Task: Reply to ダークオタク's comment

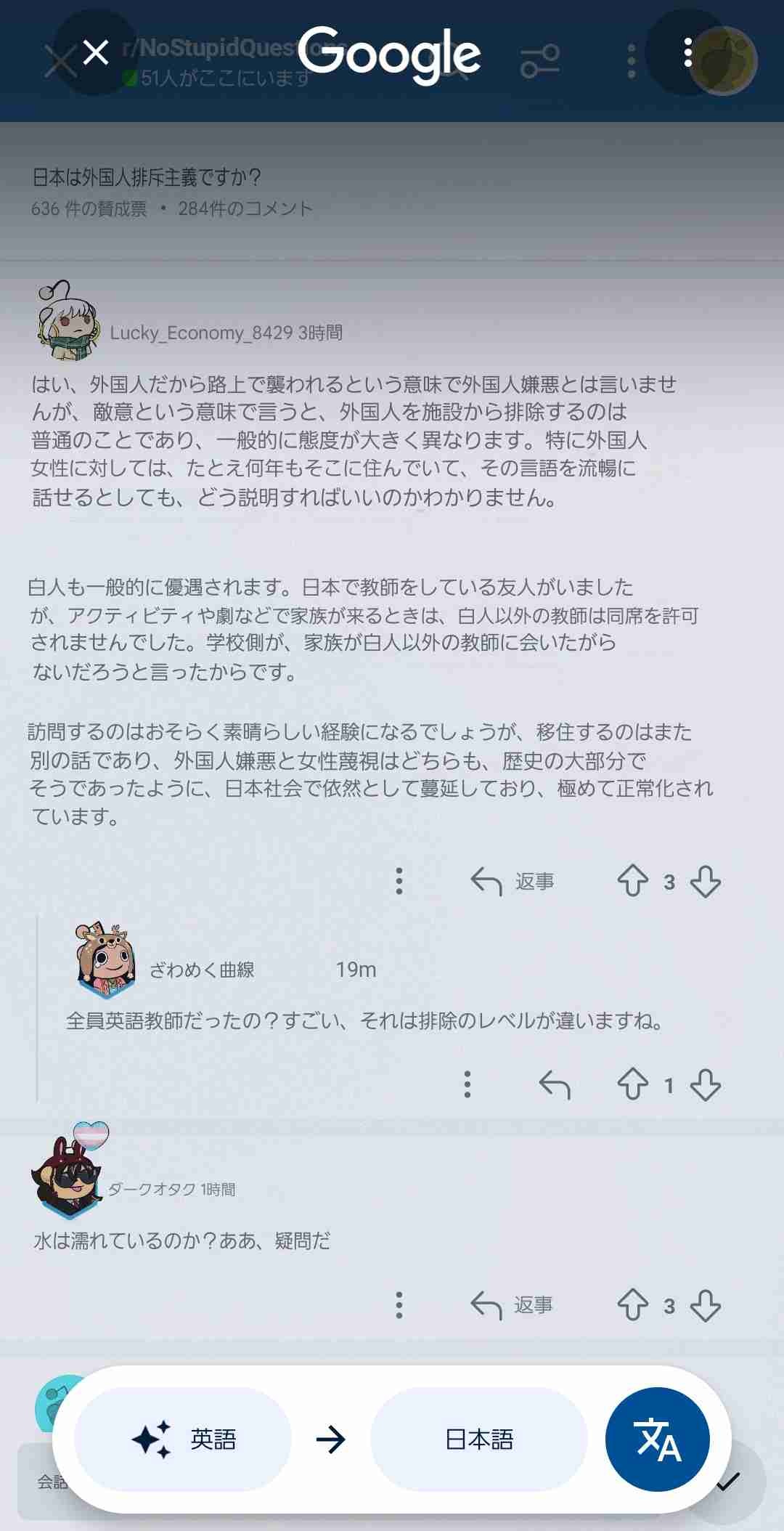Action: (x=513, y=1305)
